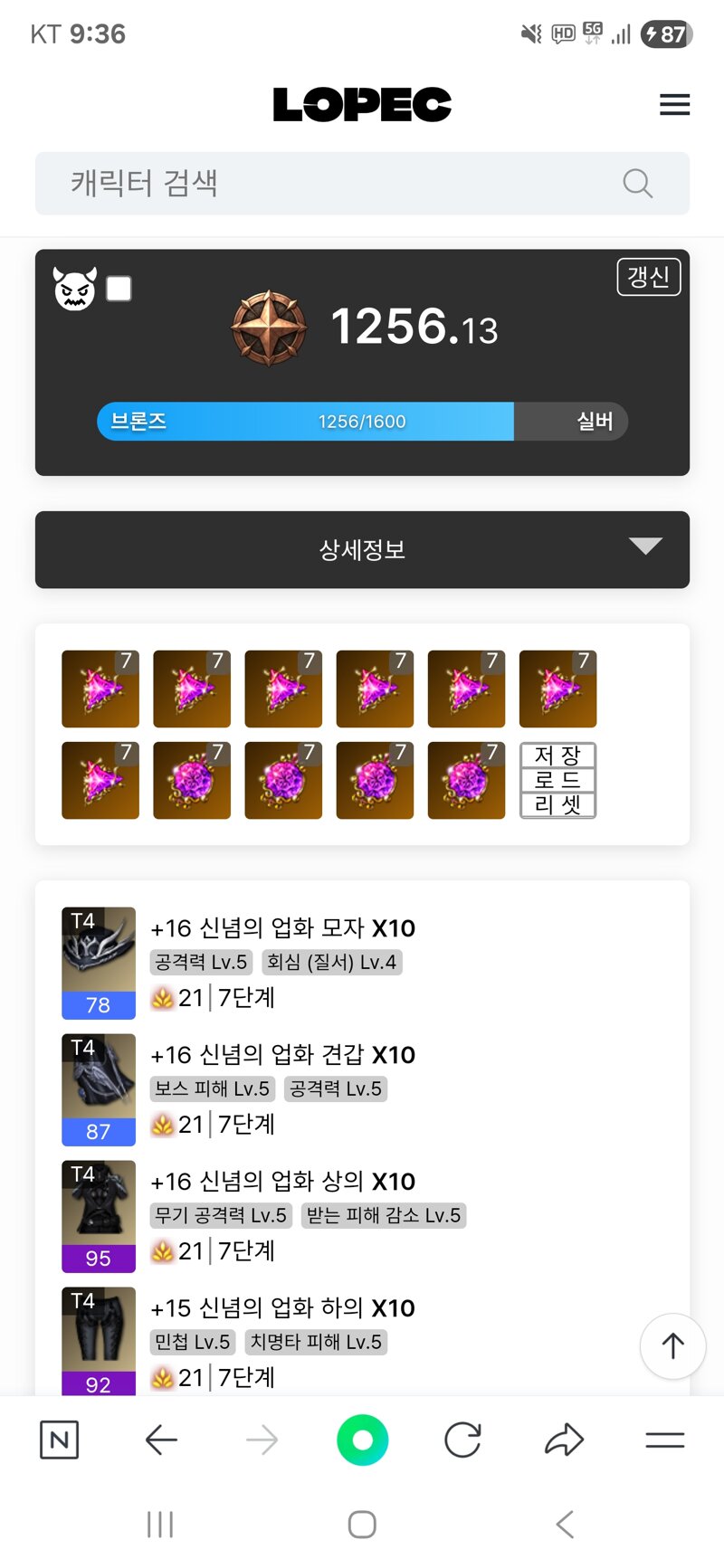This screenshot has width=724, height=1568.
Task: Open the browser menu with two lines
Action: 664,1440
